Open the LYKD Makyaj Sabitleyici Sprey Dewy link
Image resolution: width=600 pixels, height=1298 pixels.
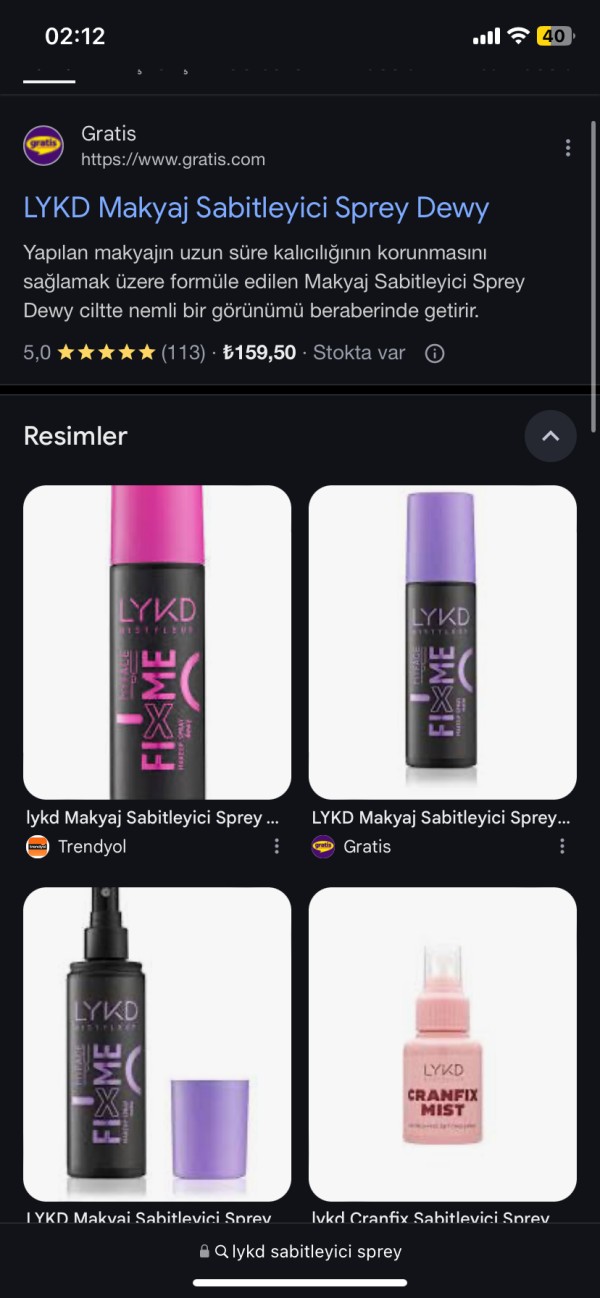tap(256, 208)
